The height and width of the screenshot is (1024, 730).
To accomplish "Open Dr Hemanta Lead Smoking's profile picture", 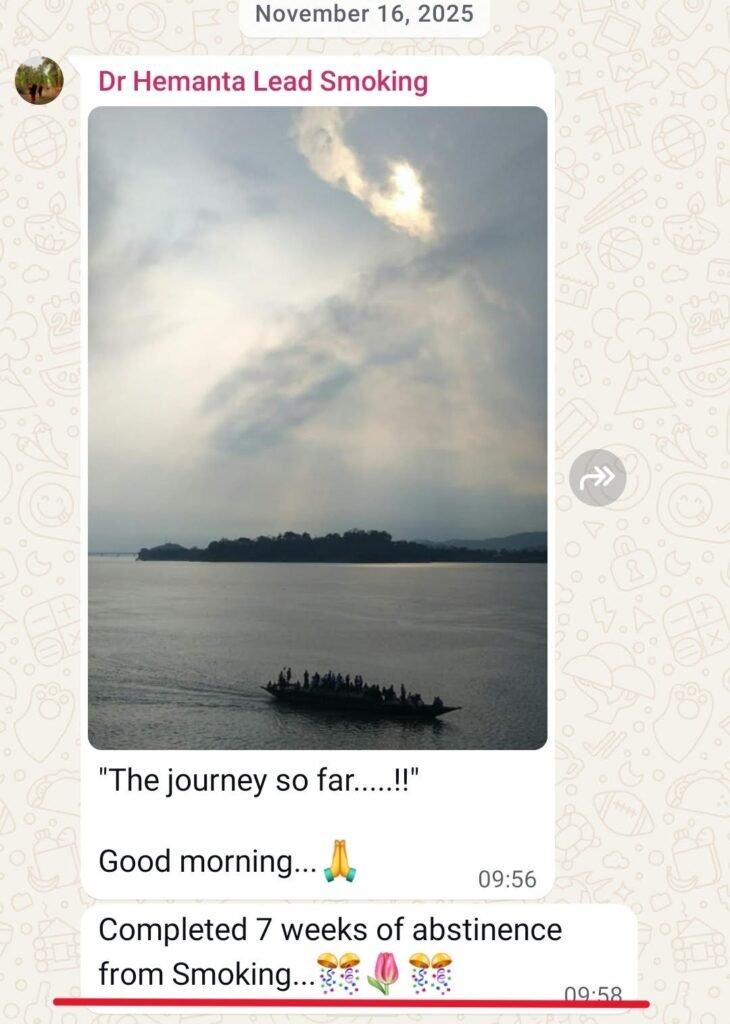I will coord(39,80).
